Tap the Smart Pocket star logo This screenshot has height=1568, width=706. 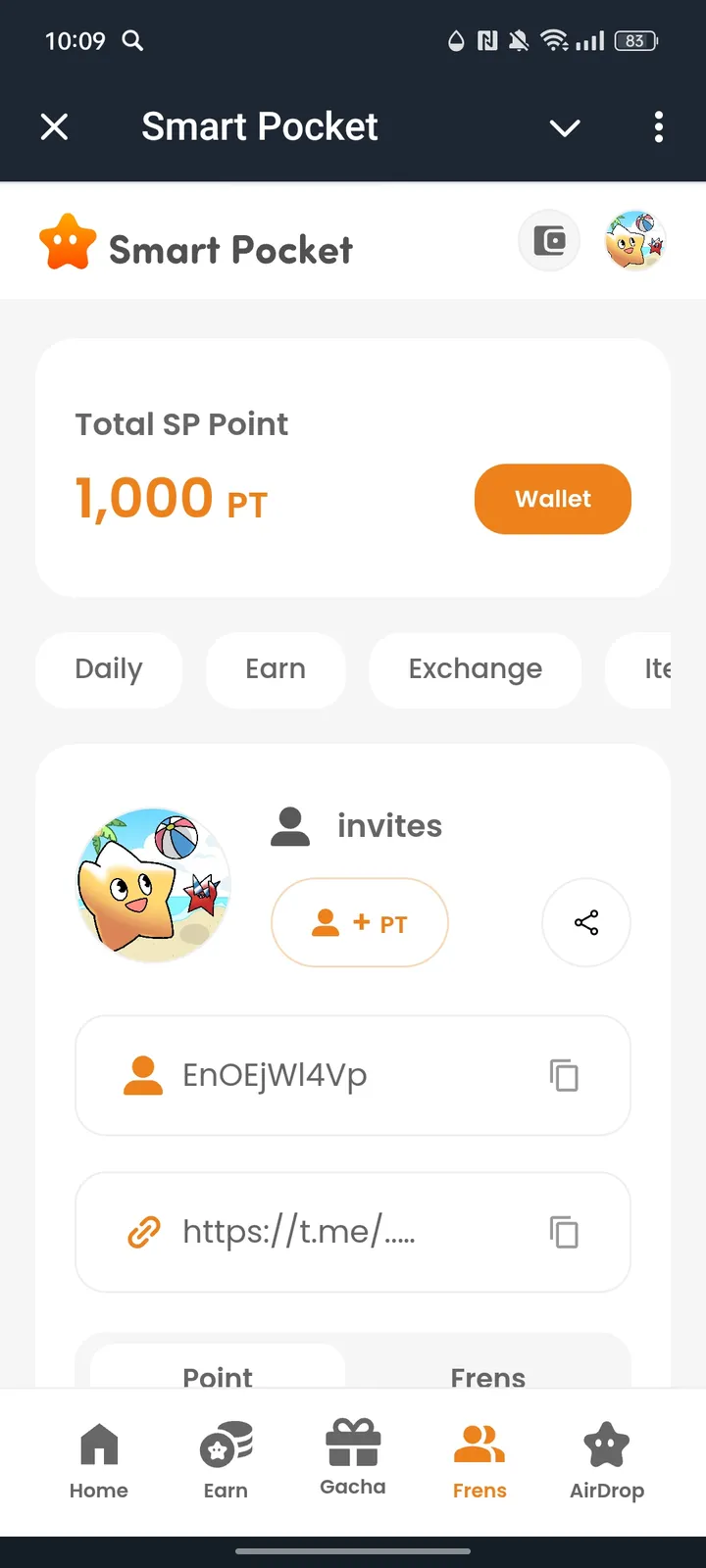tap(69, 240)
